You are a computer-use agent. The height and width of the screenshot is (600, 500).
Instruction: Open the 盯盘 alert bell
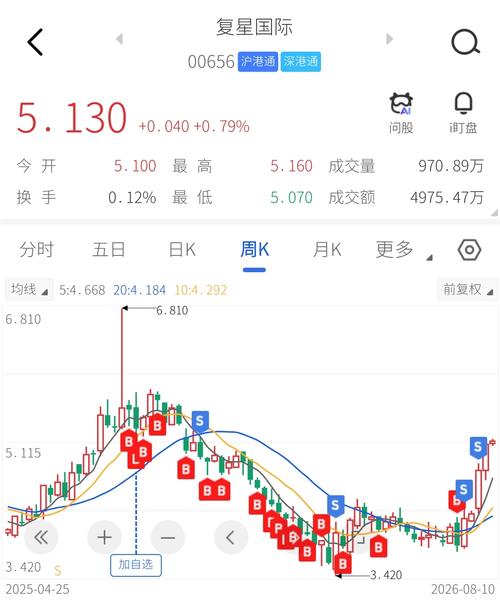pos(463,113)
